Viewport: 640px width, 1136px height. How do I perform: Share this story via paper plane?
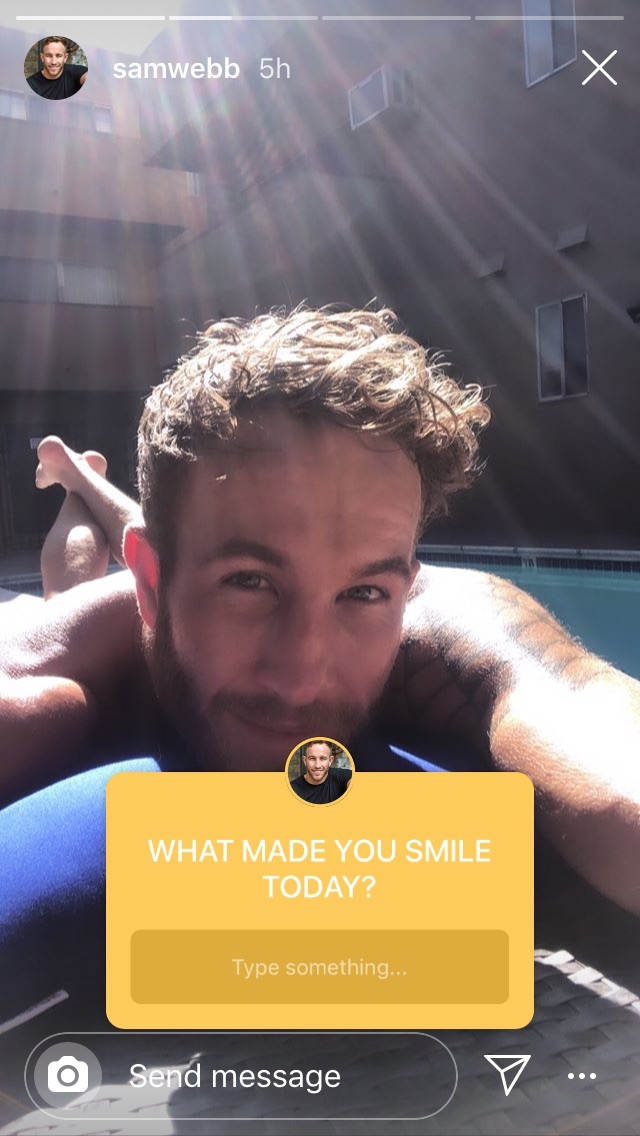pos(506,1075)
